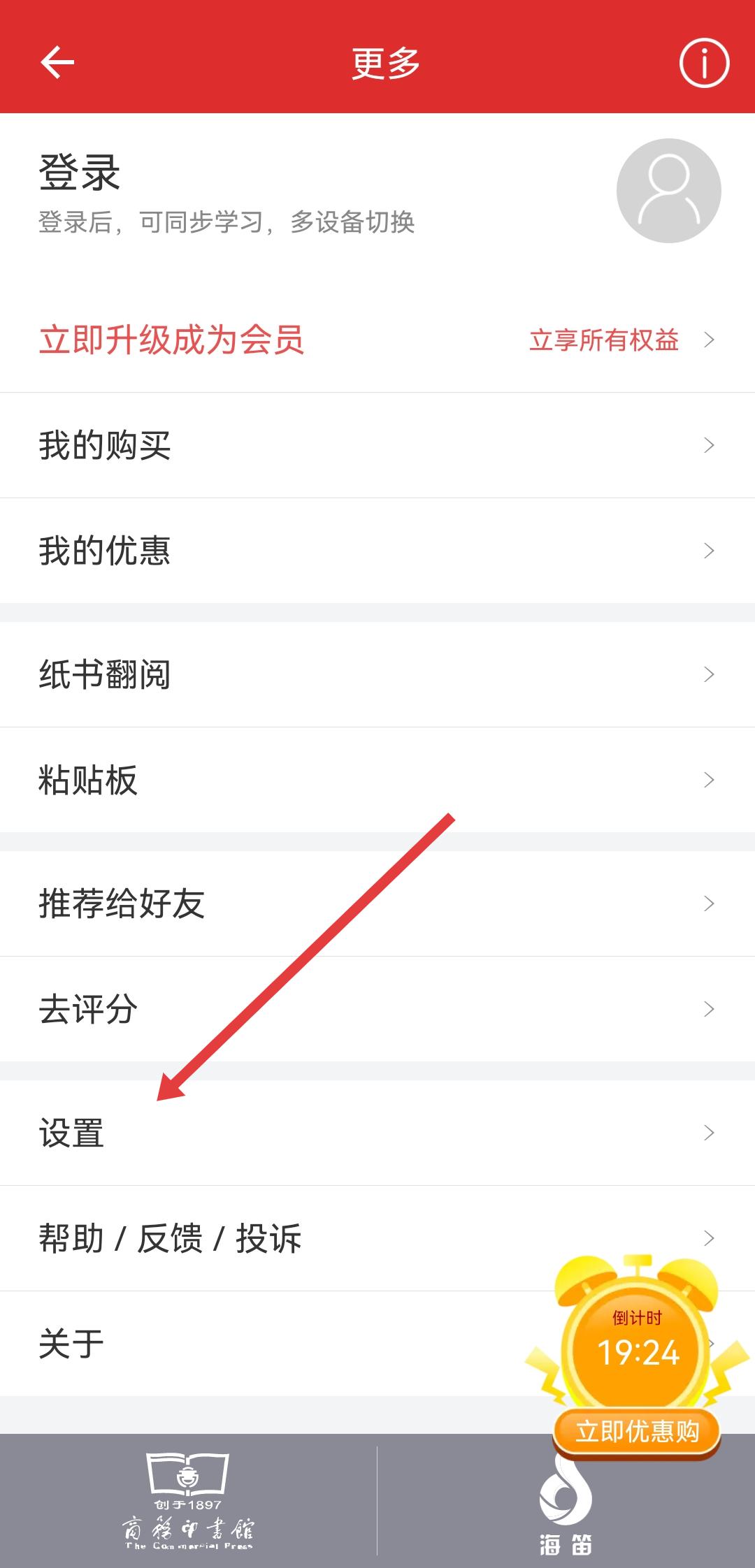Viewport: 755px width, 1568px height.
Task: Open 我的购买 purchases
Action: (377, 445)
